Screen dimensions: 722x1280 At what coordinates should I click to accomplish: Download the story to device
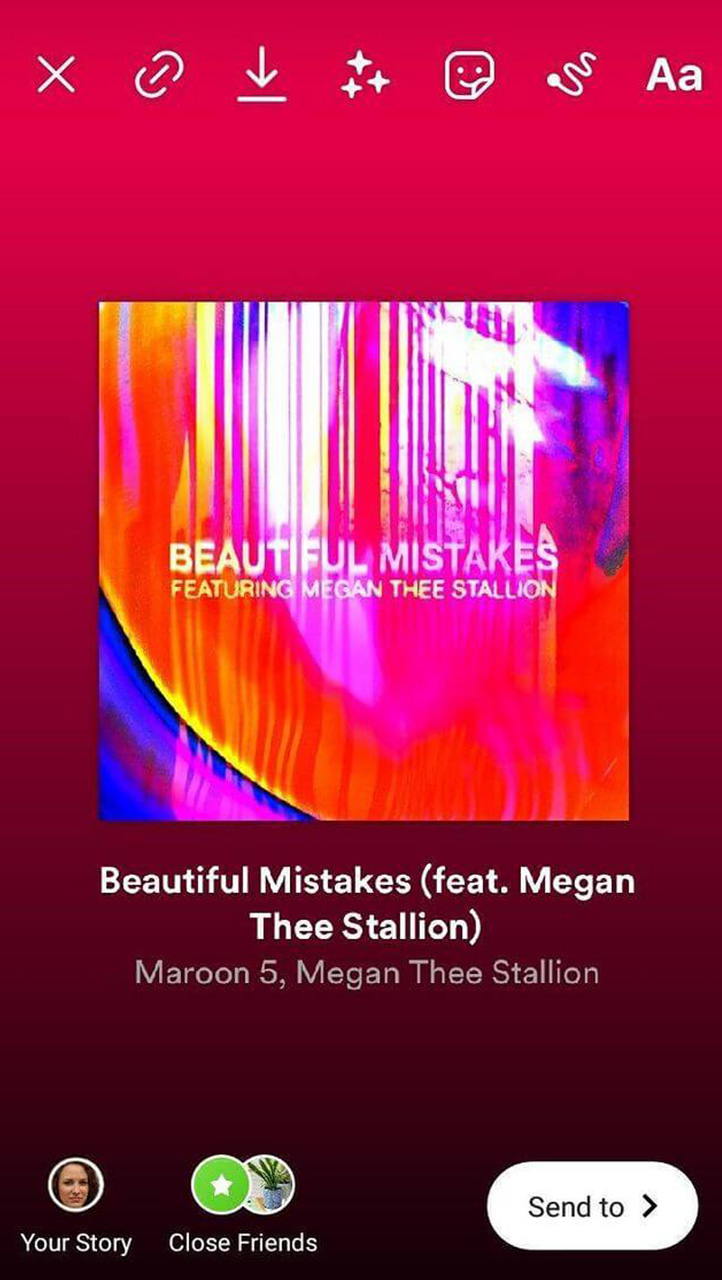click(262, 75)
